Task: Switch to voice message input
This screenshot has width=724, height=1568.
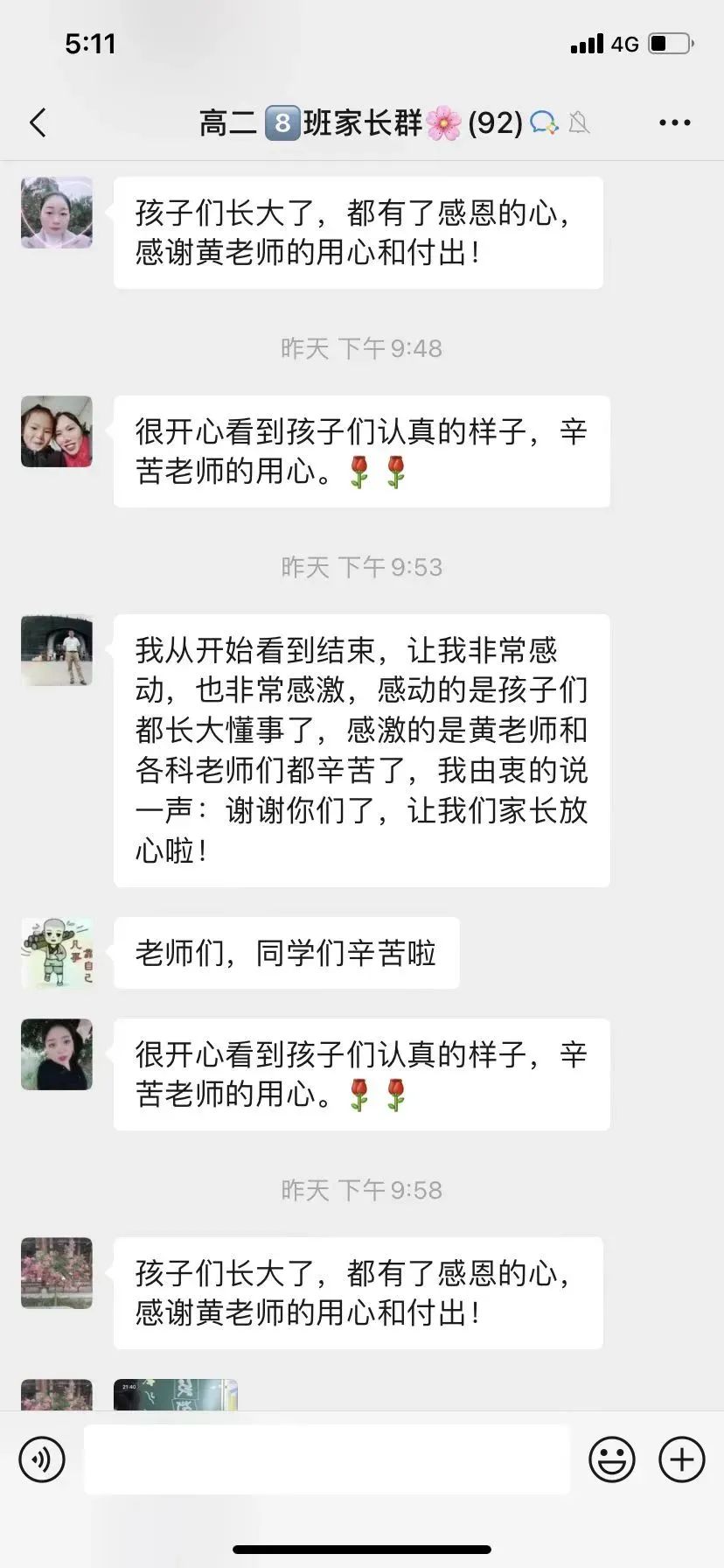Action: tap(42, 1459)
